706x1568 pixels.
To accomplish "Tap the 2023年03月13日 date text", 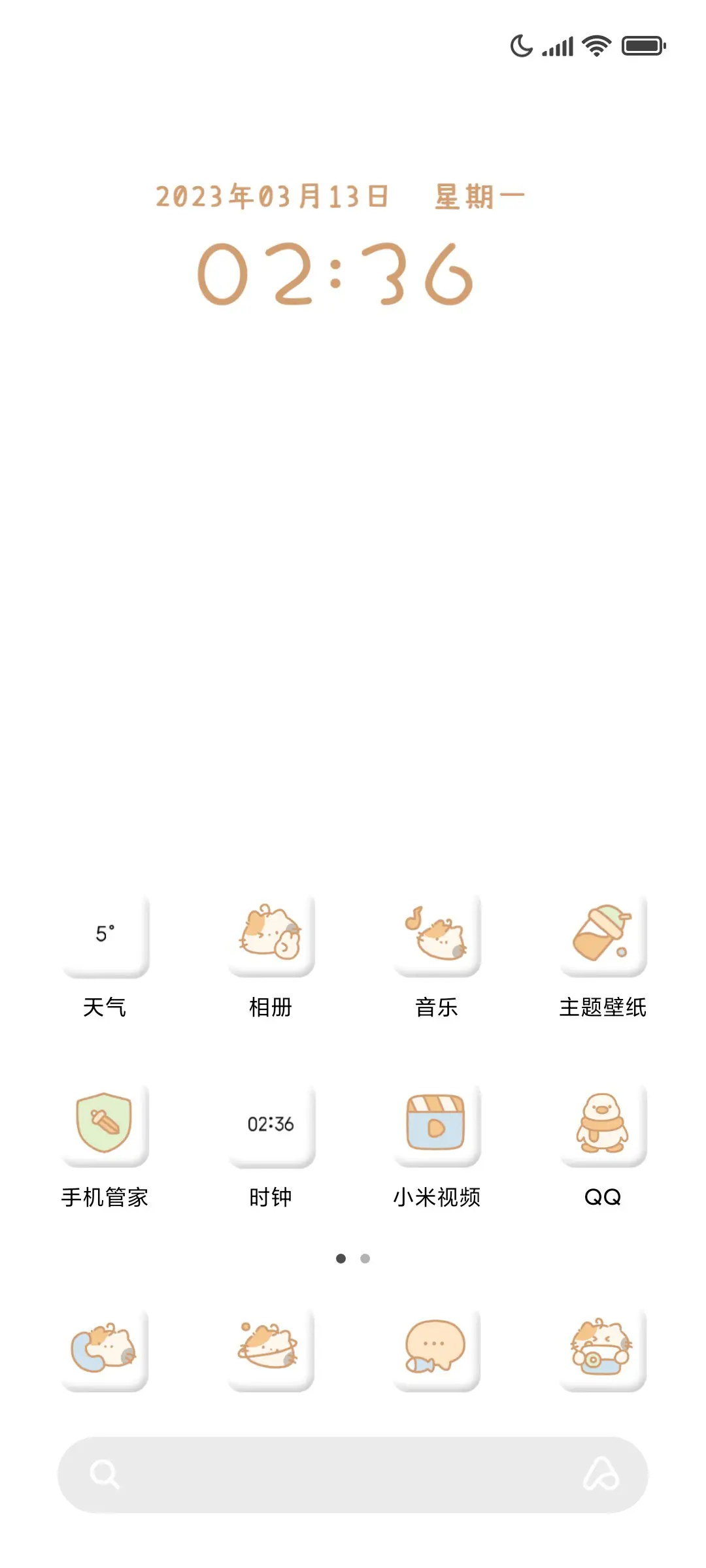I will pyautogui.click(x=273, y=194).
